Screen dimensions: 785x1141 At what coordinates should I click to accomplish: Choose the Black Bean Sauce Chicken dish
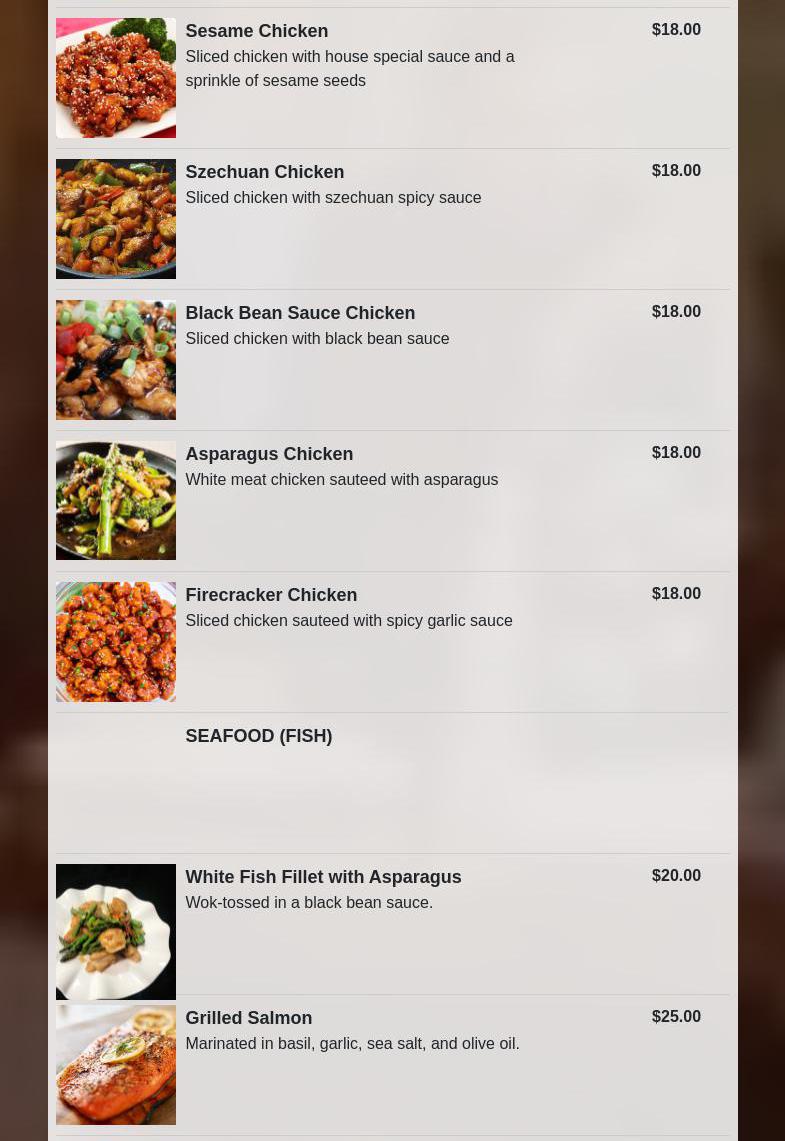300,314
